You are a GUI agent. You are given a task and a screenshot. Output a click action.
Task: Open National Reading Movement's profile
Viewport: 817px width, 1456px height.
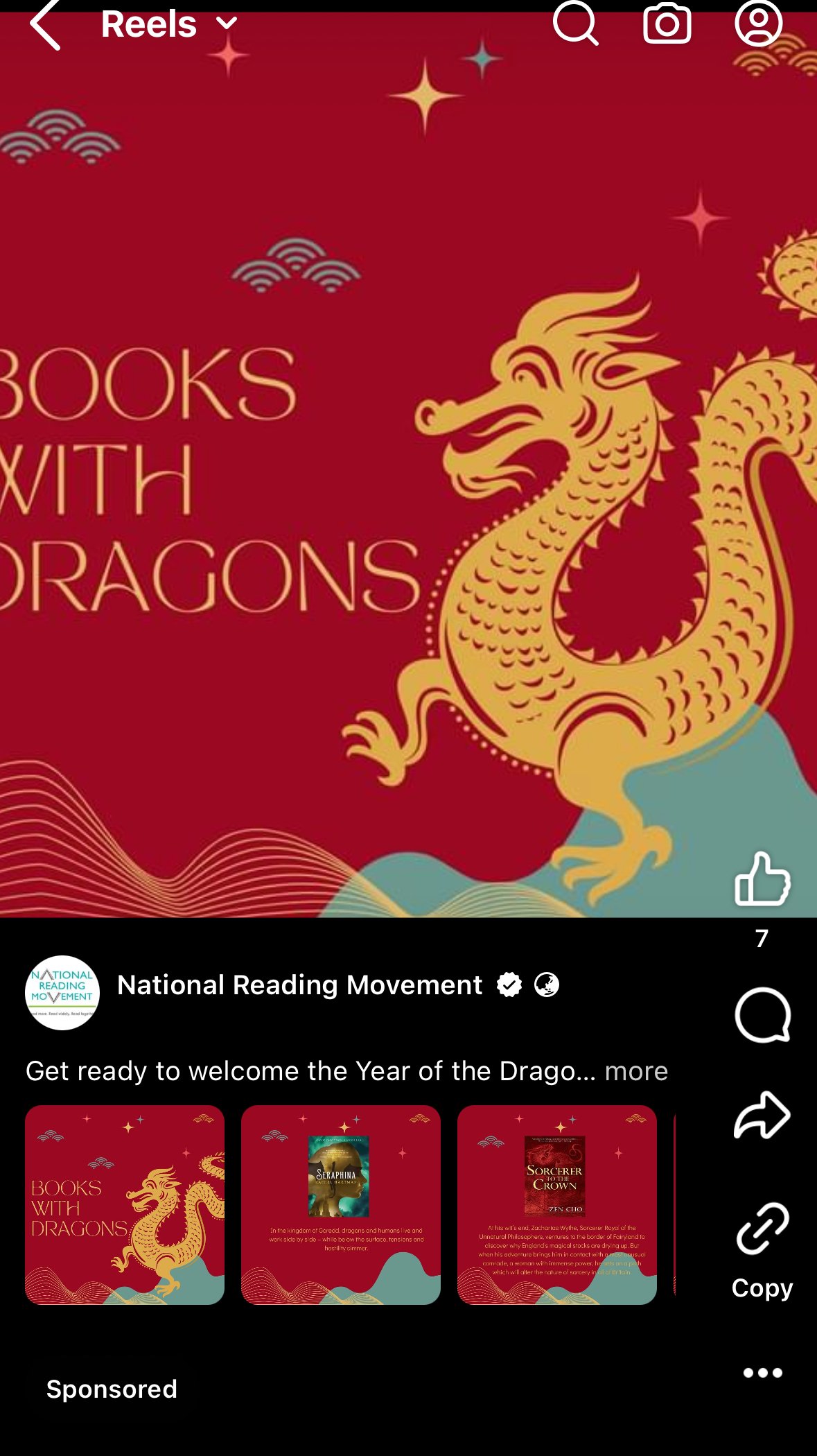299,985
